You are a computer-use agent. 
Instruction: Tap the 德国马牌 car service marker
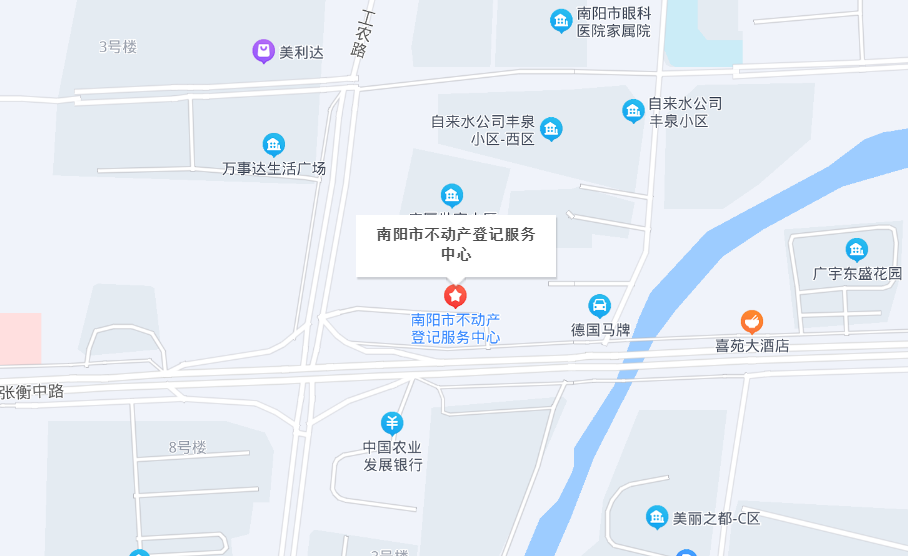pyautogui.click(x=599, y=306)
